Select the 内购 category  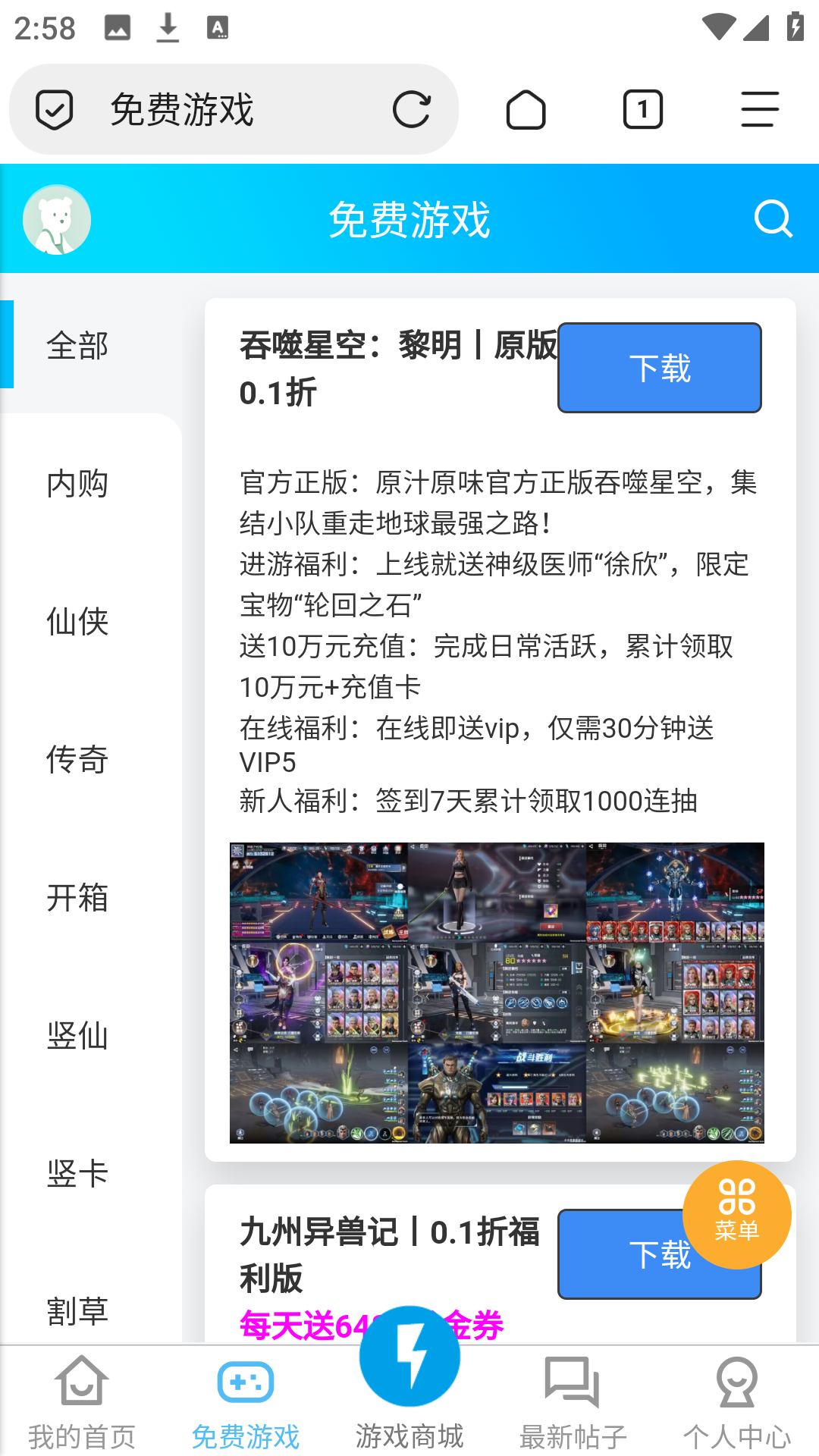click(77, 484)
